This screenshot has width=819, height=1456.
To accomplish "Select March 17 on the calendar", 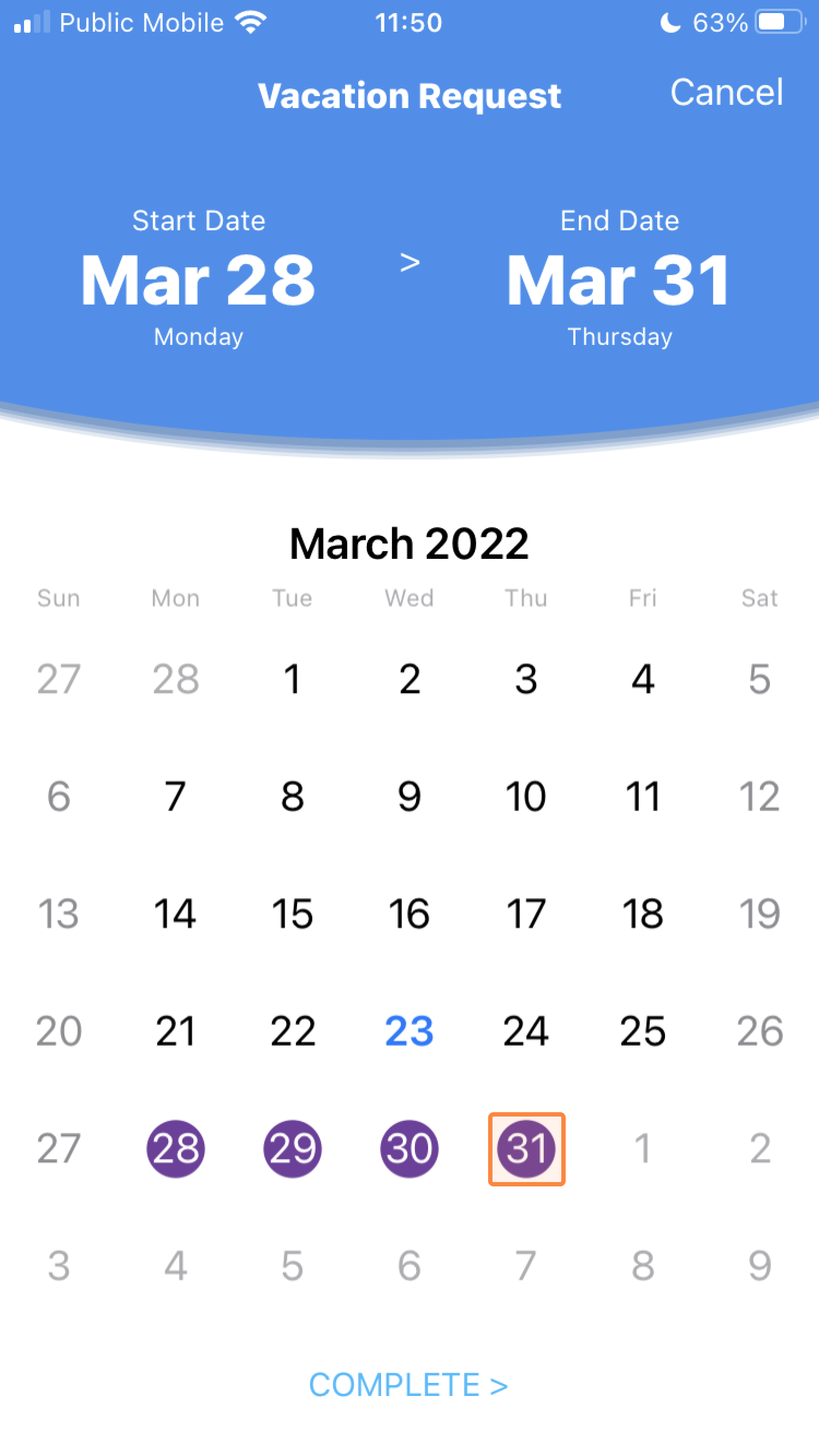I will click(x=526, y=914).
